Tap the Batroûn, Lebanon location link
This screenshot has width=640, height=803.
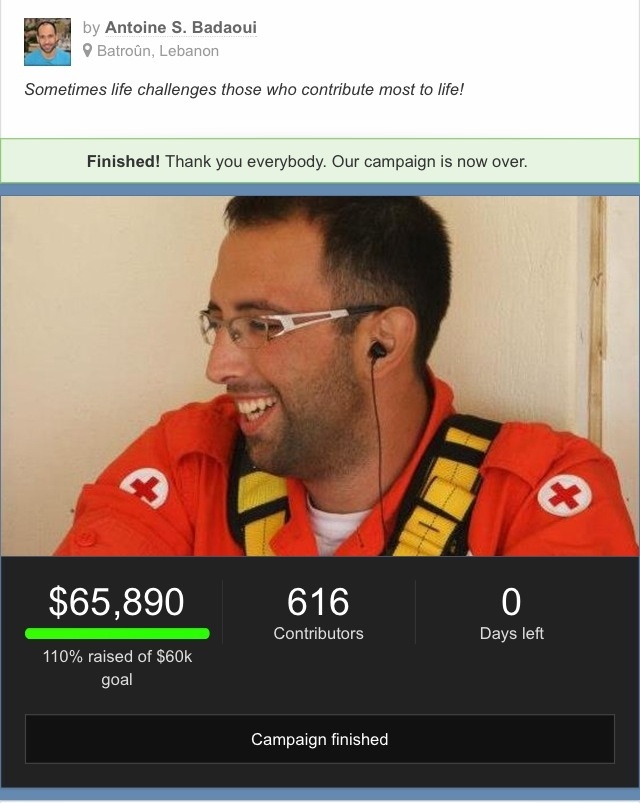click(157, 51)
